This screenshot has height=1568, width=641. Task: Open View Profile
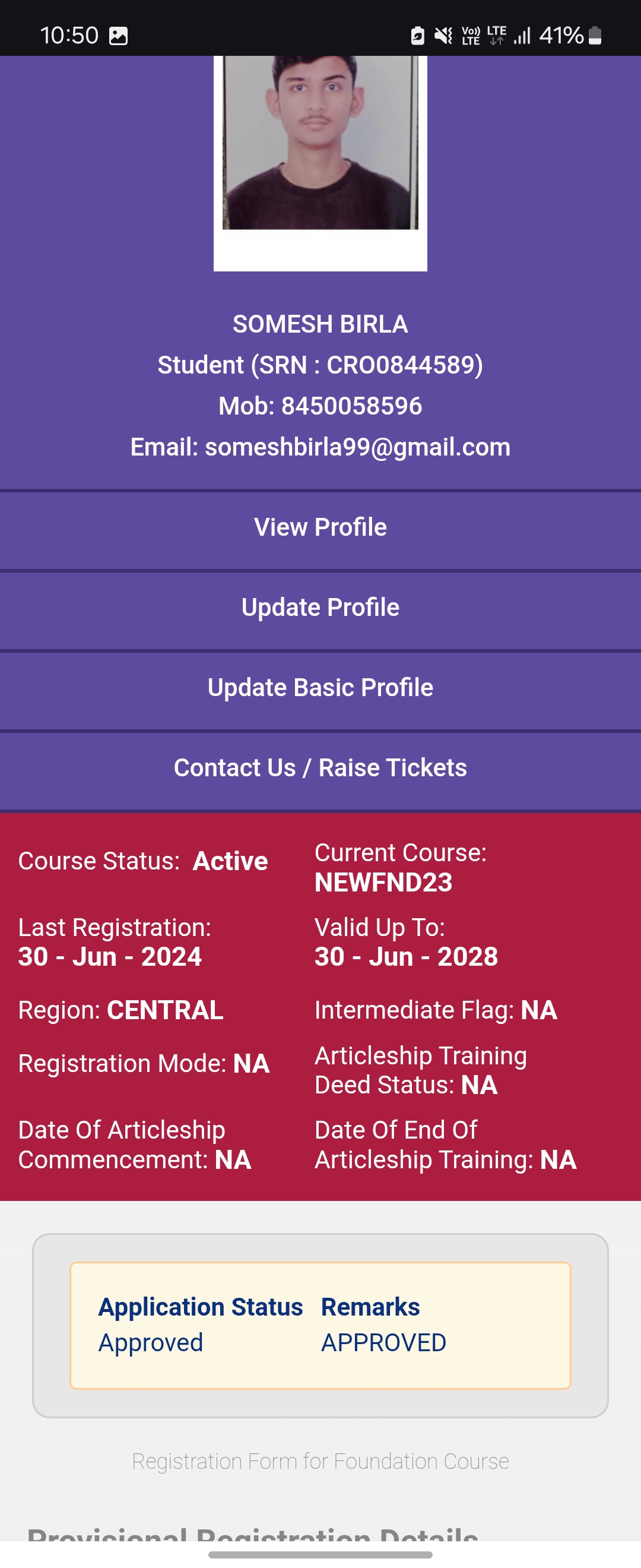tap(320, 527)
